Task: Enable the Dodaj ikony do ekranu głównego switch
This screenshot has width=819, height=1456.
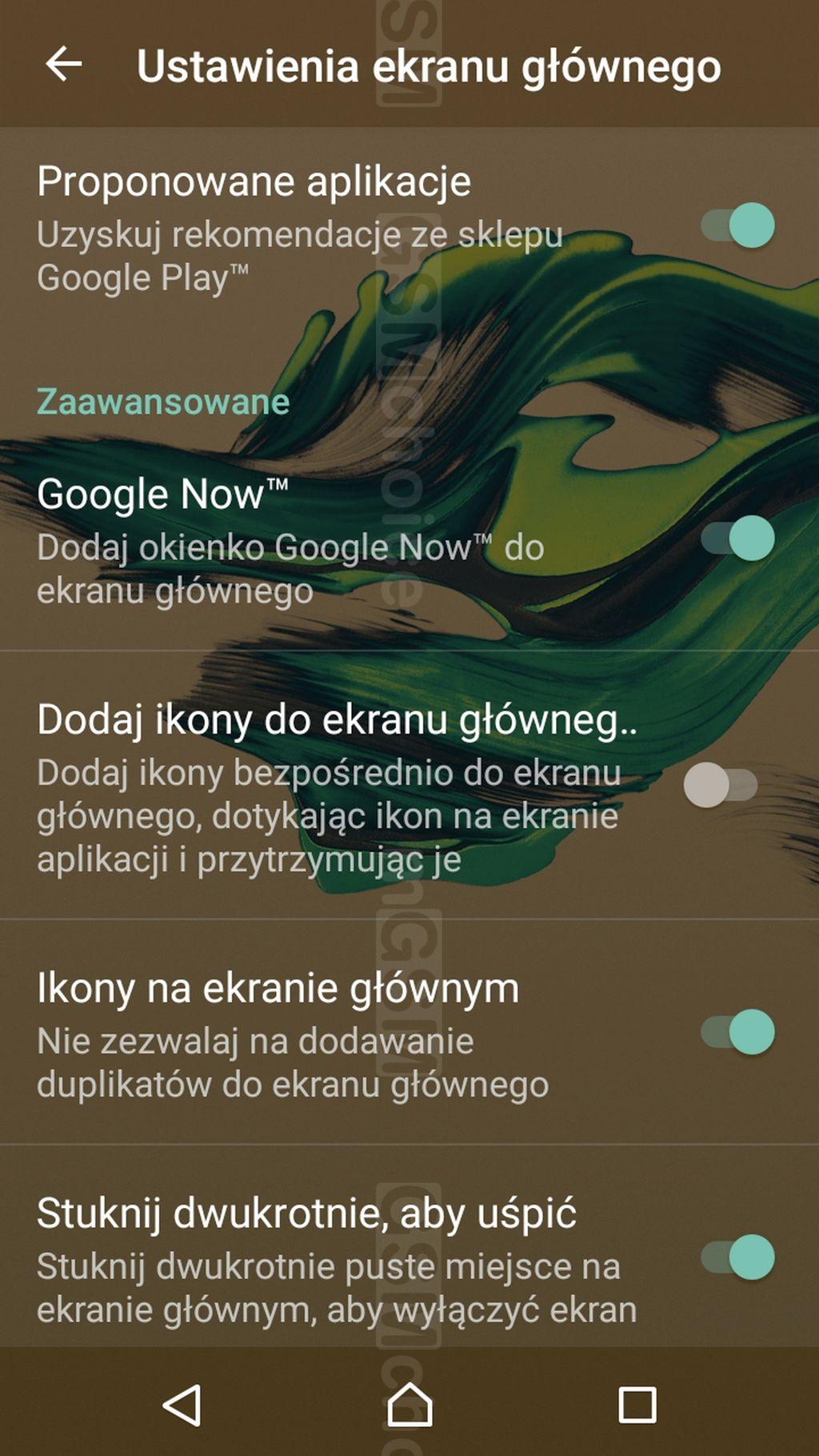Action: [x=721, y=784]
